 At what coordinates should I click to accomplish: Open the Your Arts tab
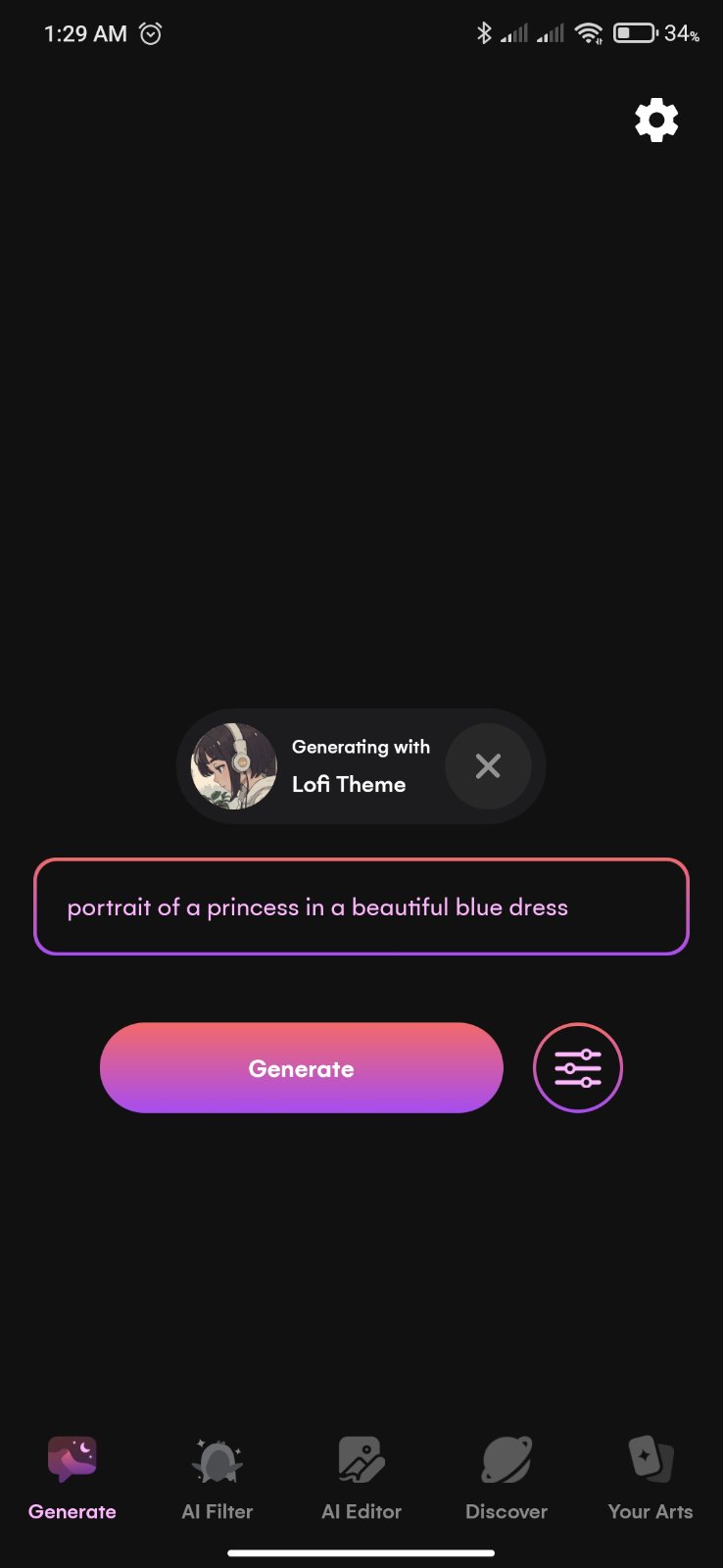point(651,1478)
